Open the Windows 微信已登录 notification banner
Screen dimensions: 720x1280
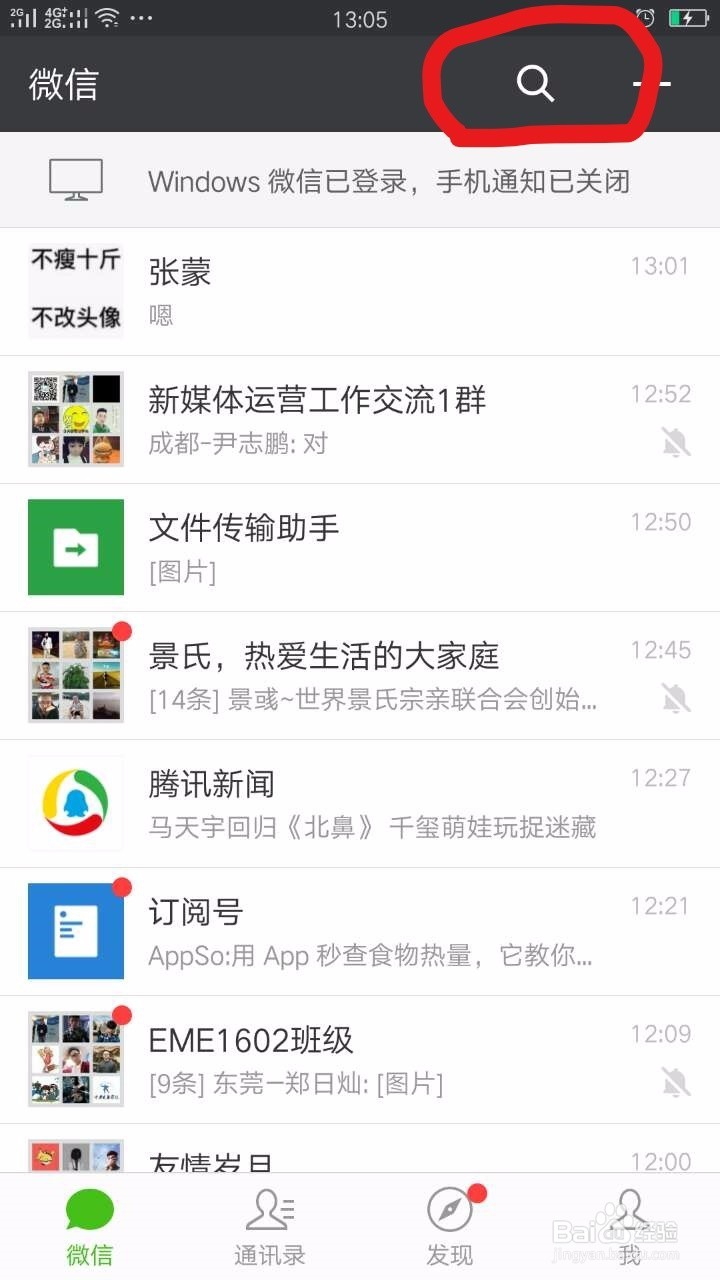(x=360, y=180)
